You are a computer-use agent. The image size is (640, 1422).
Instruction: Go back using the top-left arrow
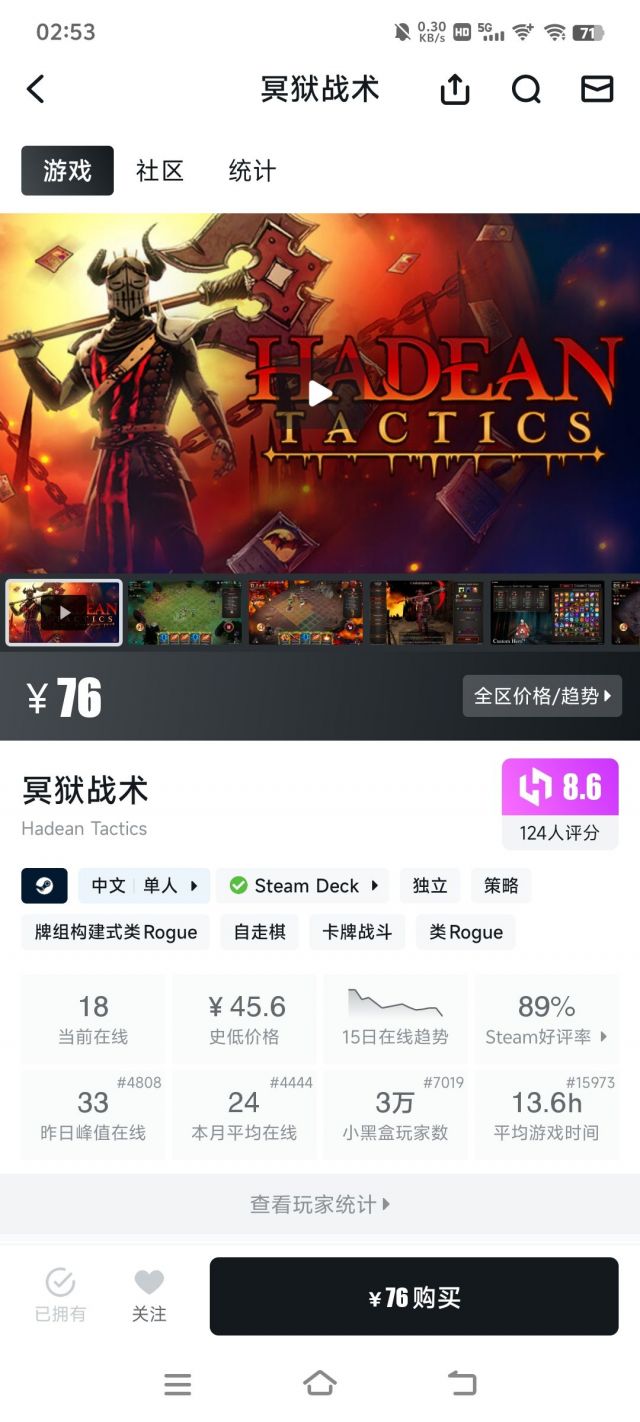pyautogui.click(x=35, y=89)
